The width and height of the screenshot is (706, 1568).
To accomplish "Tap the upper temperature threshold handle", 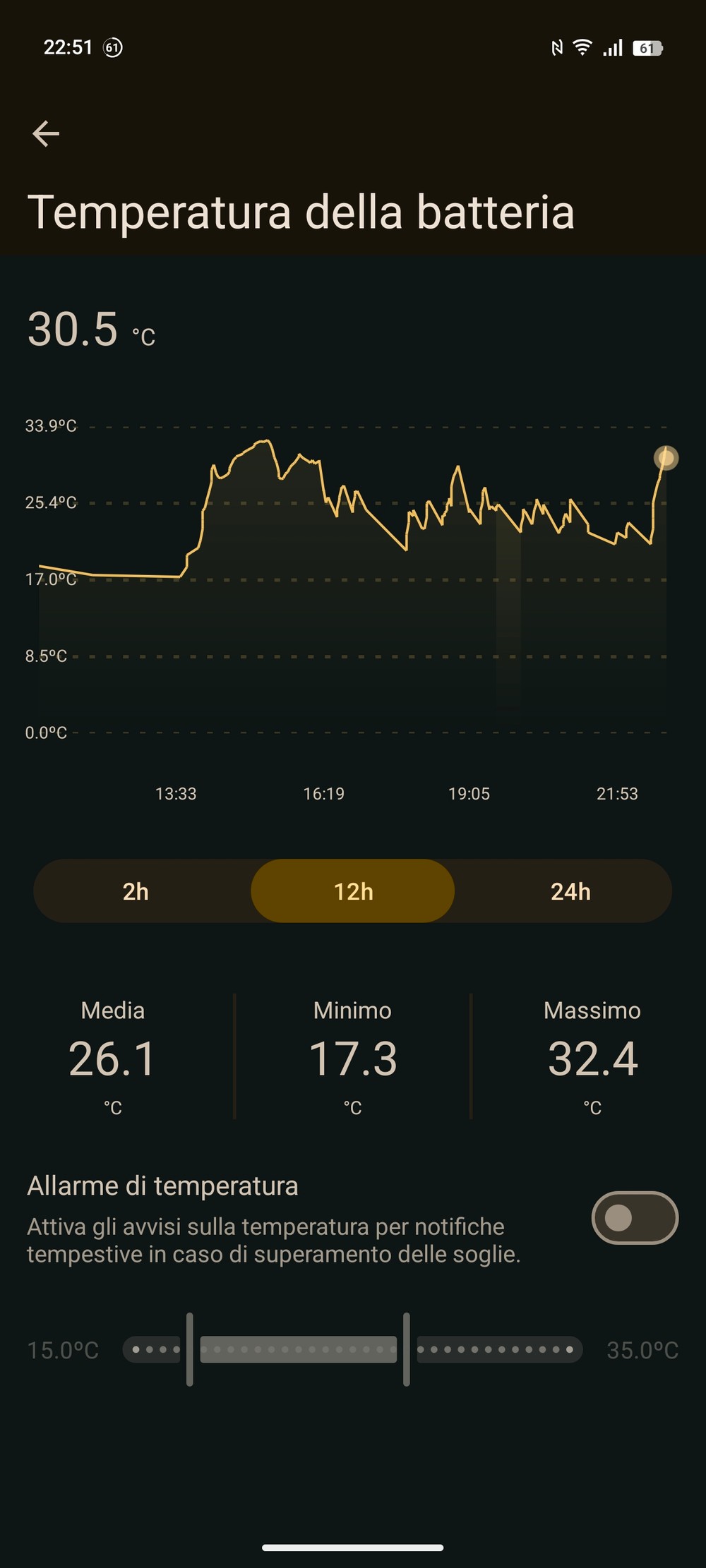I will click(407, 1349).
